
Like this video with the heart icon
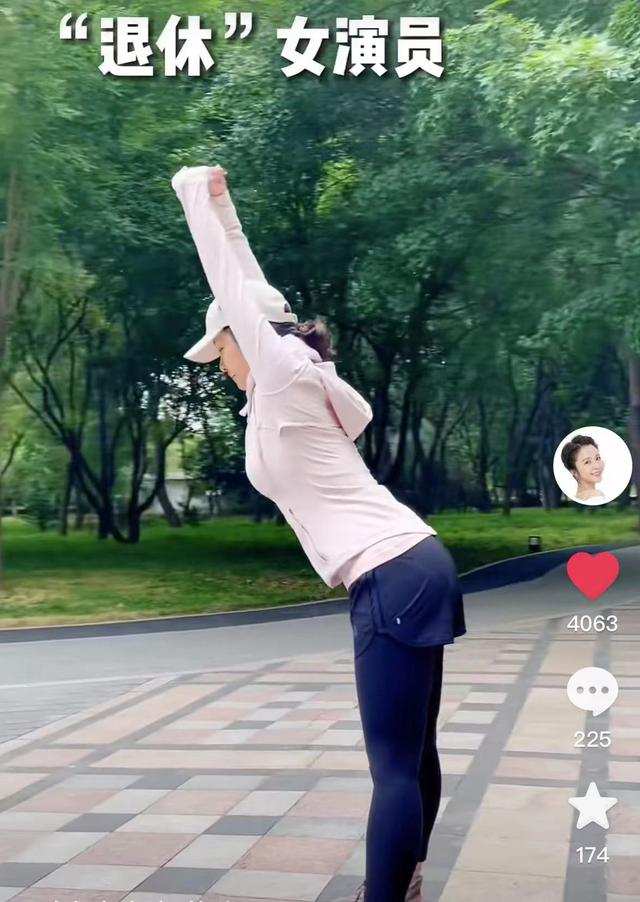tap(592, 576)
